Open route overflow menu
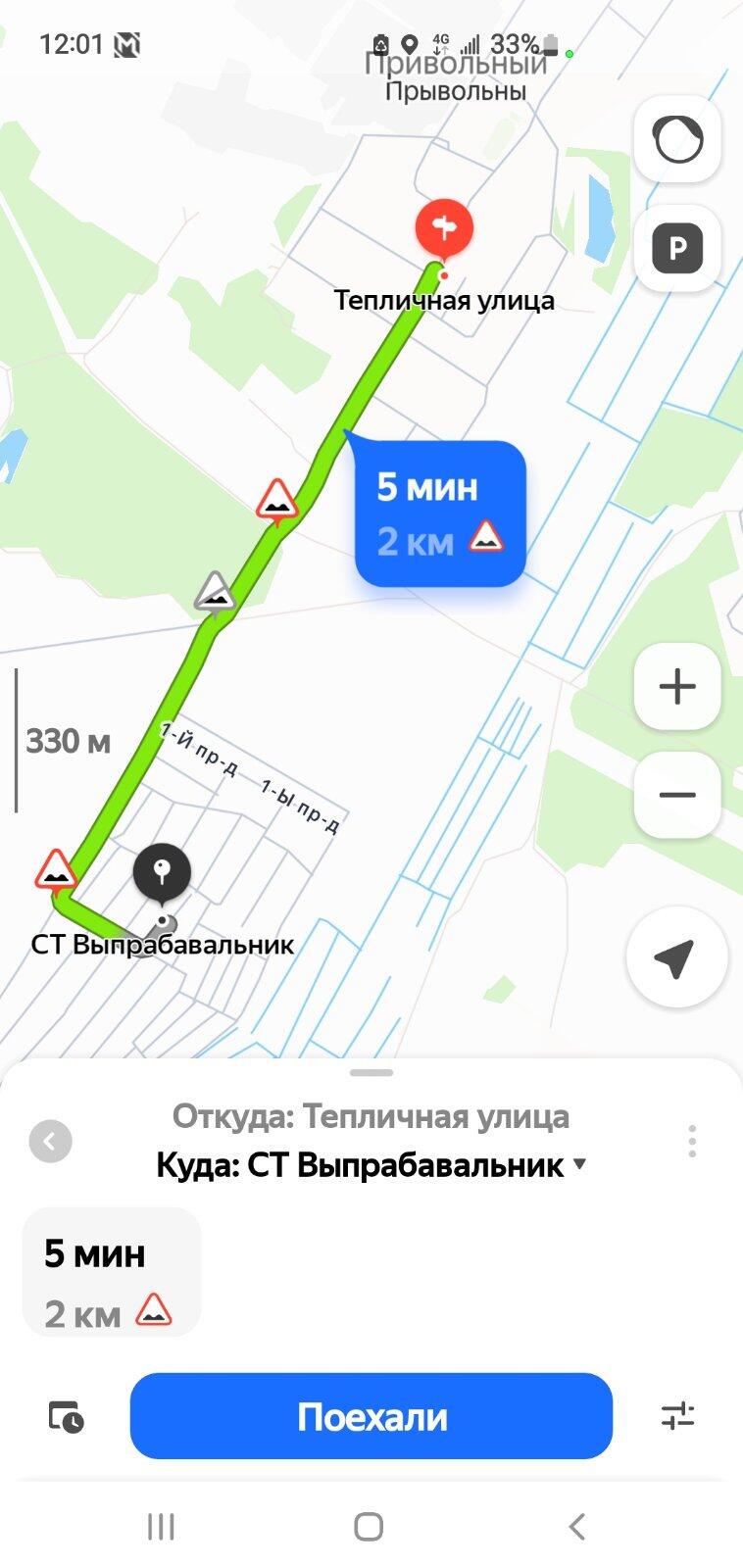The image size is (743, 1568). [692, 1141]
